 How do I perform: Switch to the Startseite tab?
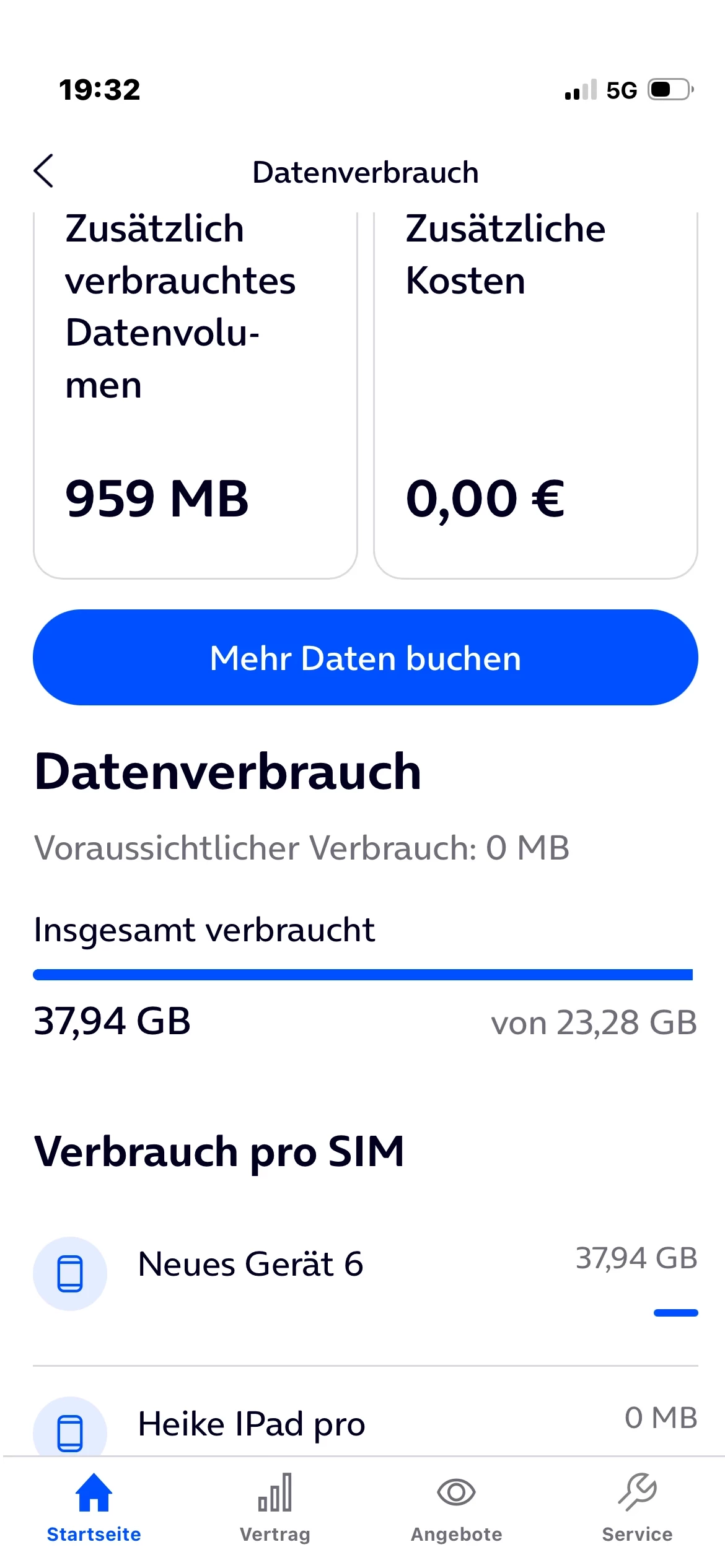pos(94,1507)
